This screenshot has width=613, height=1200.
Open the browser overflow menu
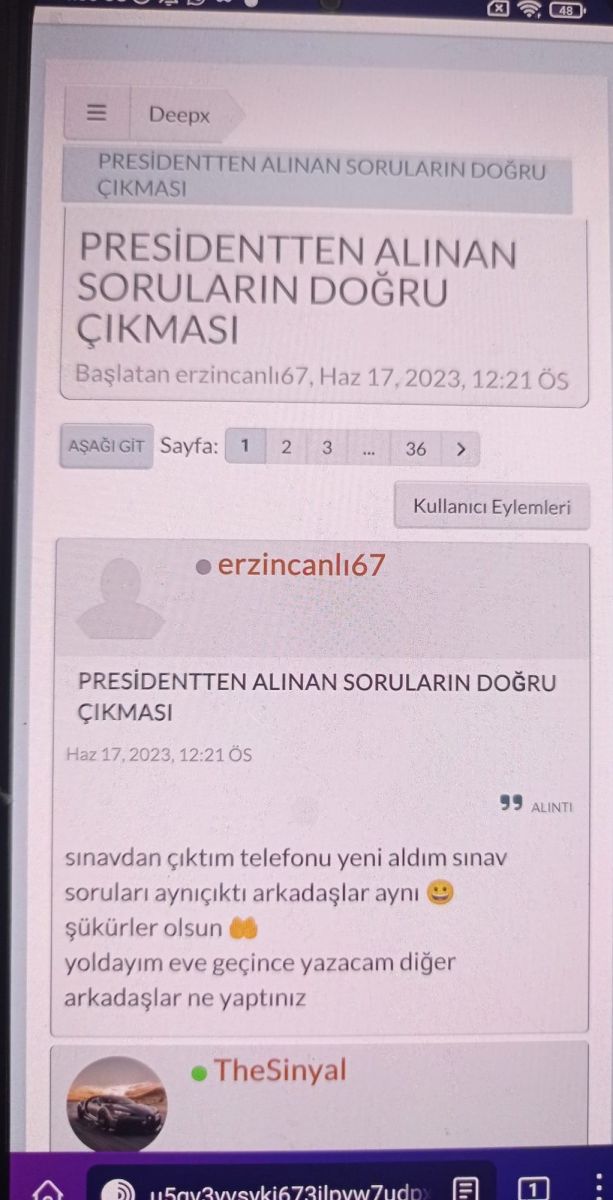point(595,1188)
